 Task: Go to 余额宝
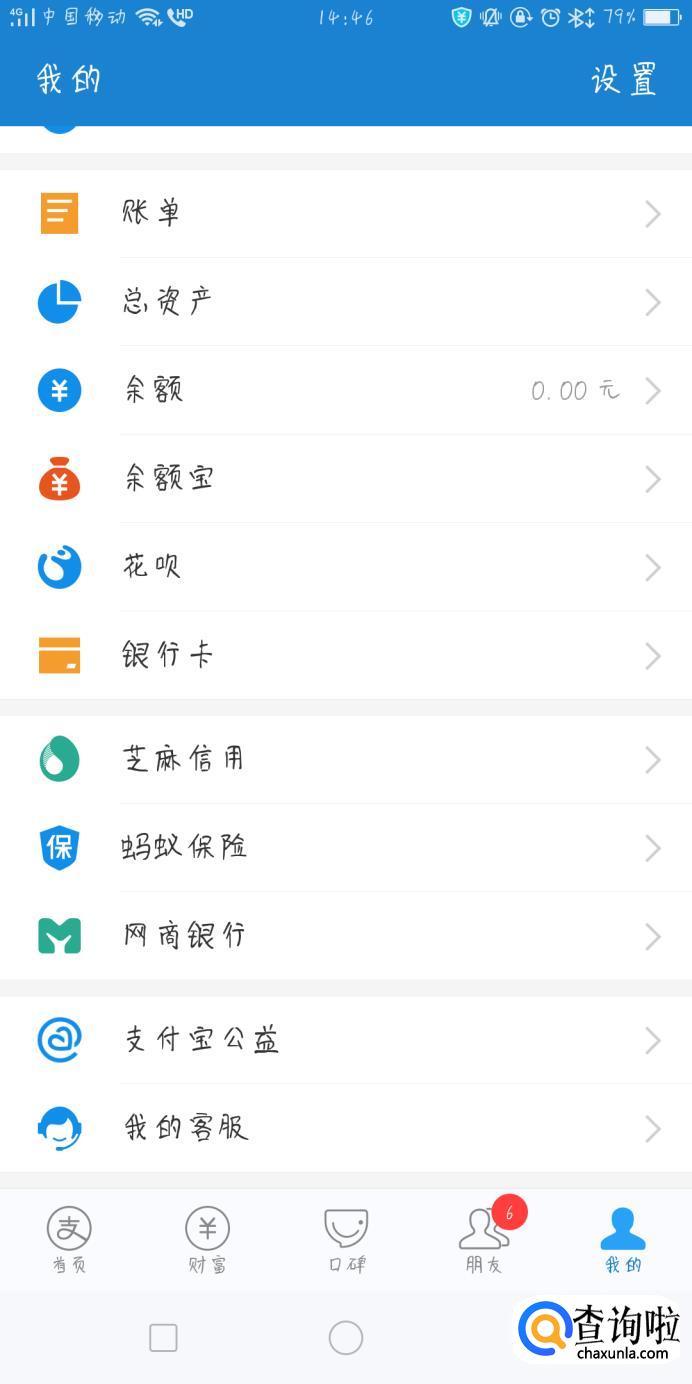(x=346, y=478)
